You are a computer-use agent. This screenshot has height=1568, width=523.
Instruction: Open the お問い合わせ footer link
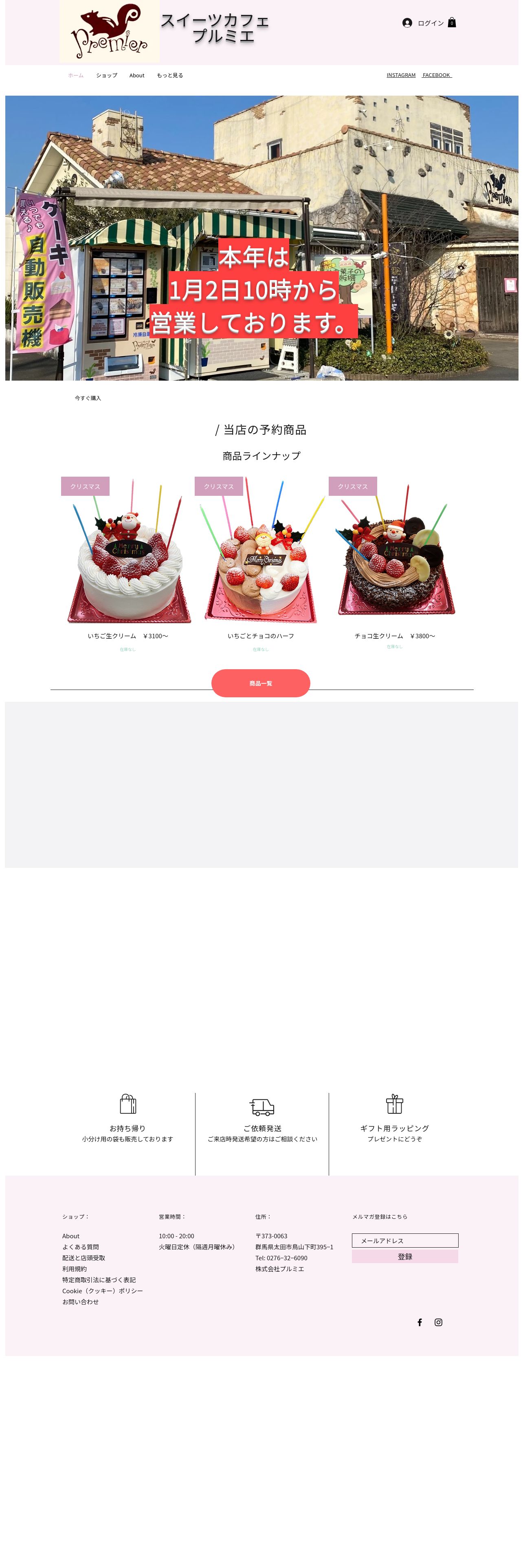pyautogui.click(x=80, y=1301)
